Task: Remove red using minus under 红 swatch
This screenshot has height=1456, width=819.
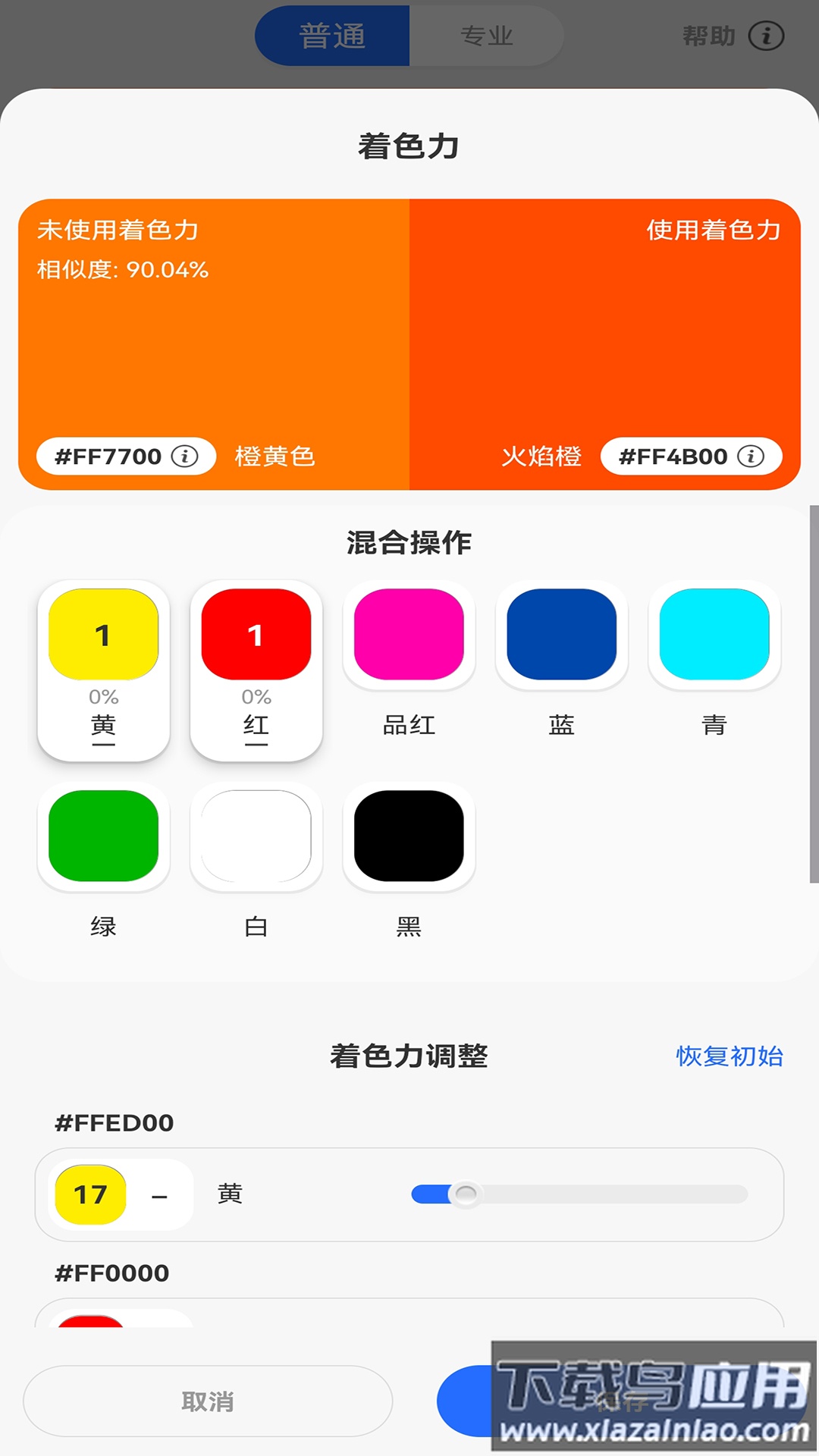Action: coord(256,745)
